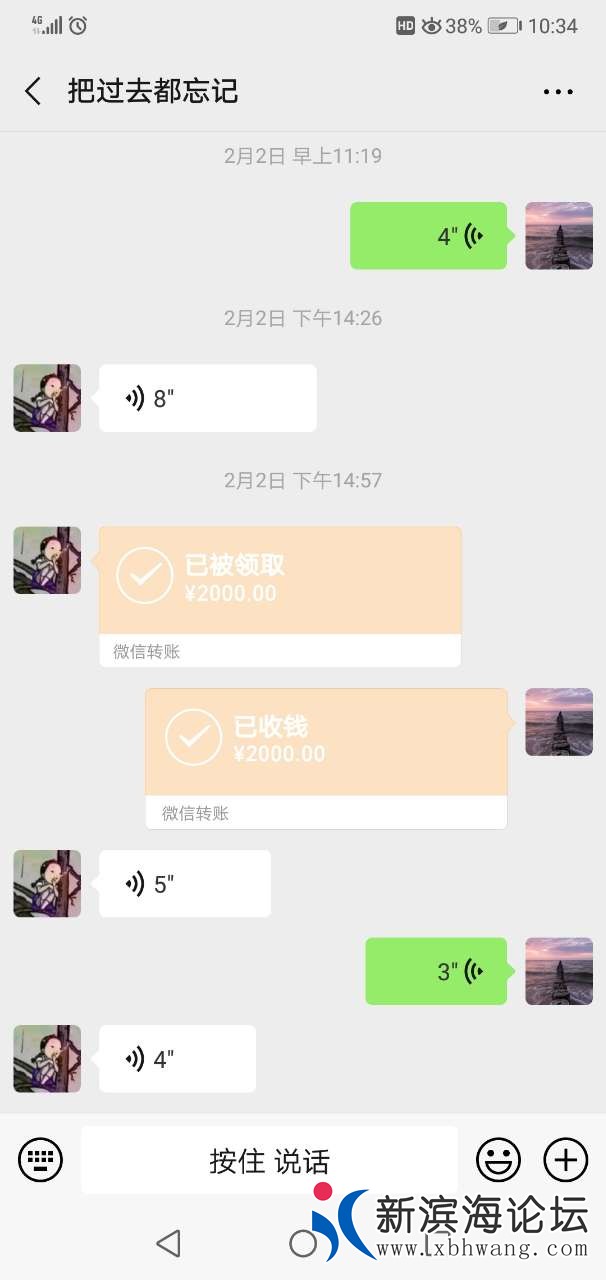Open the plus attachments menu
Image resolution: width=606 pixels, height=1280 pixels.
click(x=565, y=1160)
